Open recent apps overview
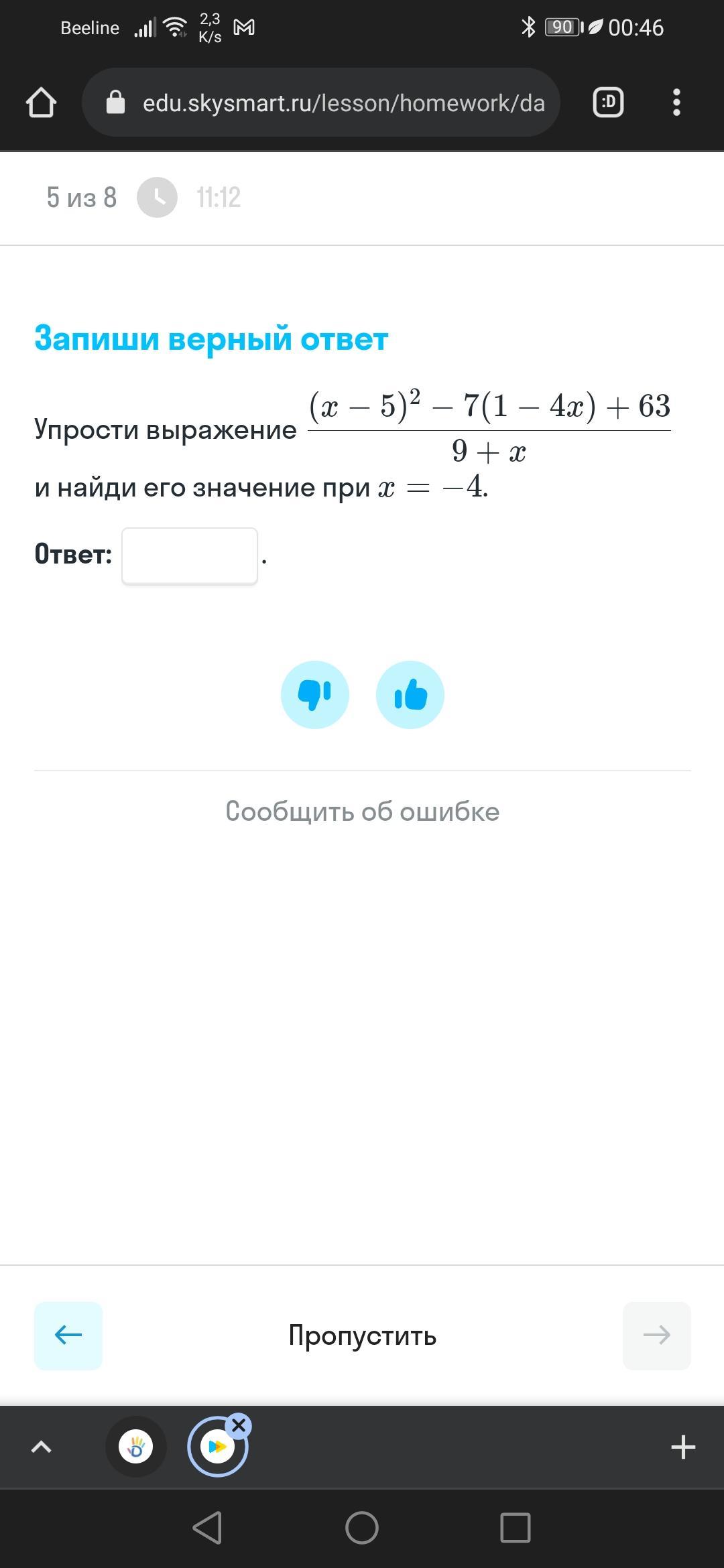The width and height of the screenshot is (724, 1568). [516, 1528]
